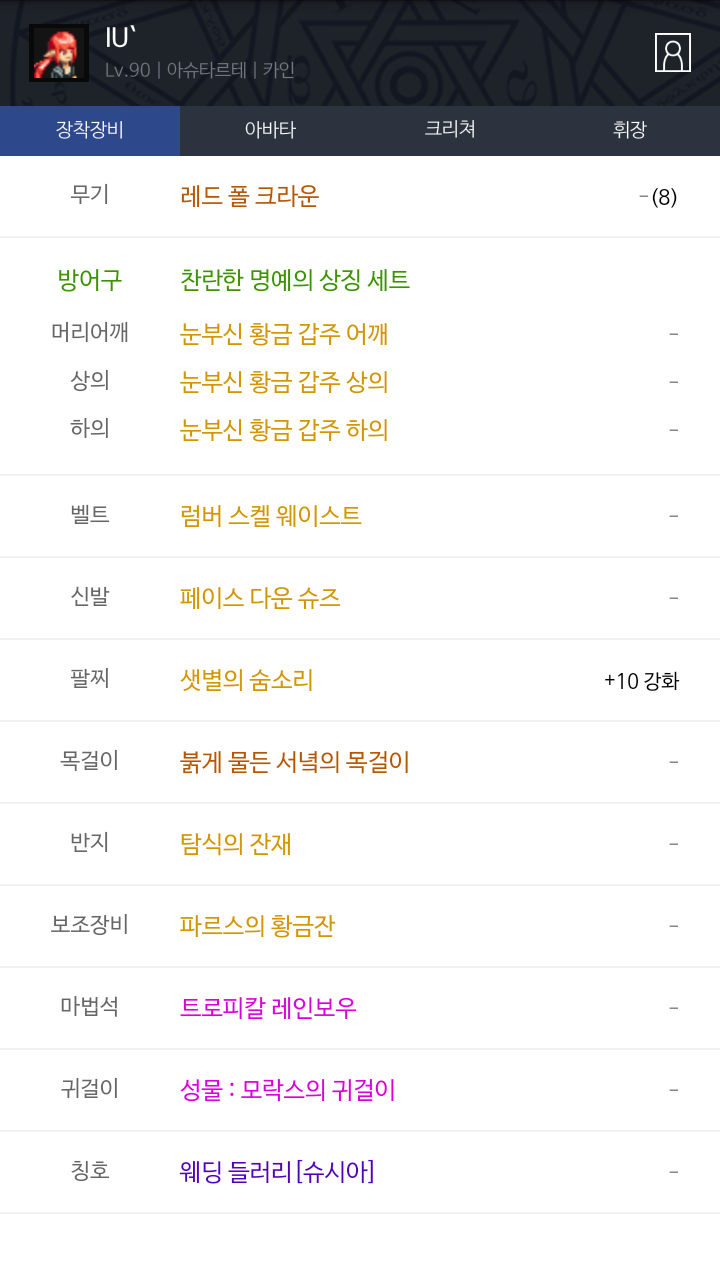Image resolution: width=720 pixels, height=1280 pixels.
Task: View shoes item 페이스 다운 슈즈
Action: point(260,598)
